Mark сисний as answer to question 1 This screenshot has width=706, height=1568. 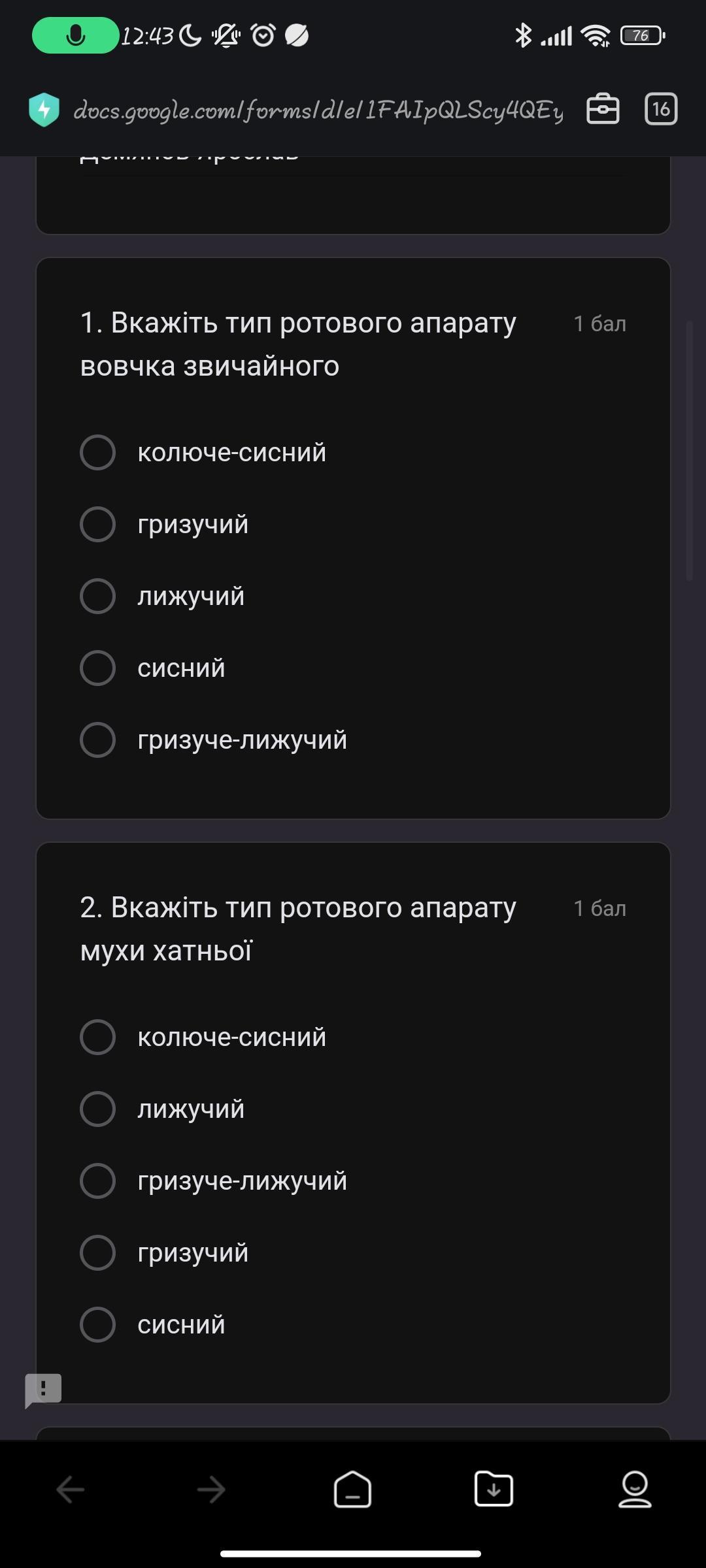coord(98,668)
